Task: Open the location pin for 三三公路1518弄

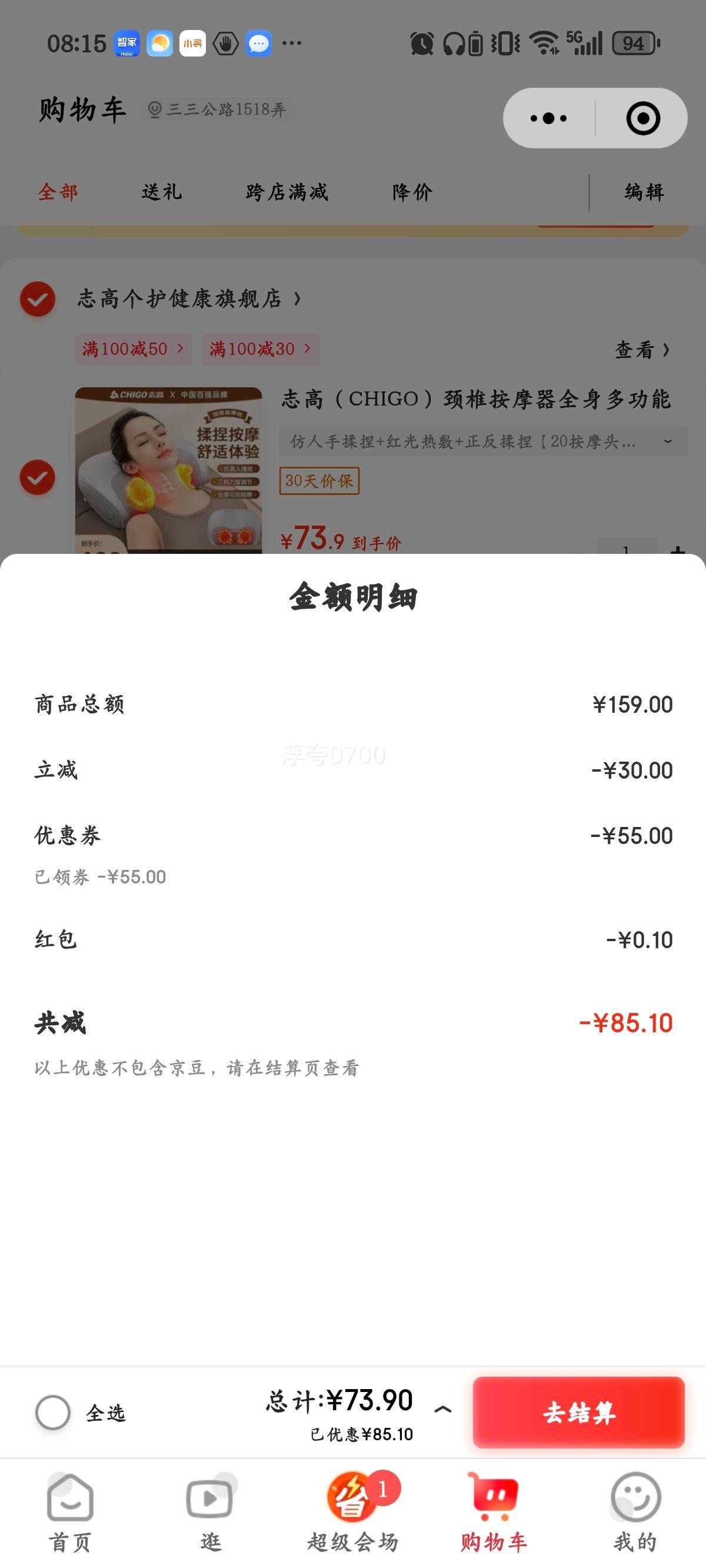Action: point(154,109)
